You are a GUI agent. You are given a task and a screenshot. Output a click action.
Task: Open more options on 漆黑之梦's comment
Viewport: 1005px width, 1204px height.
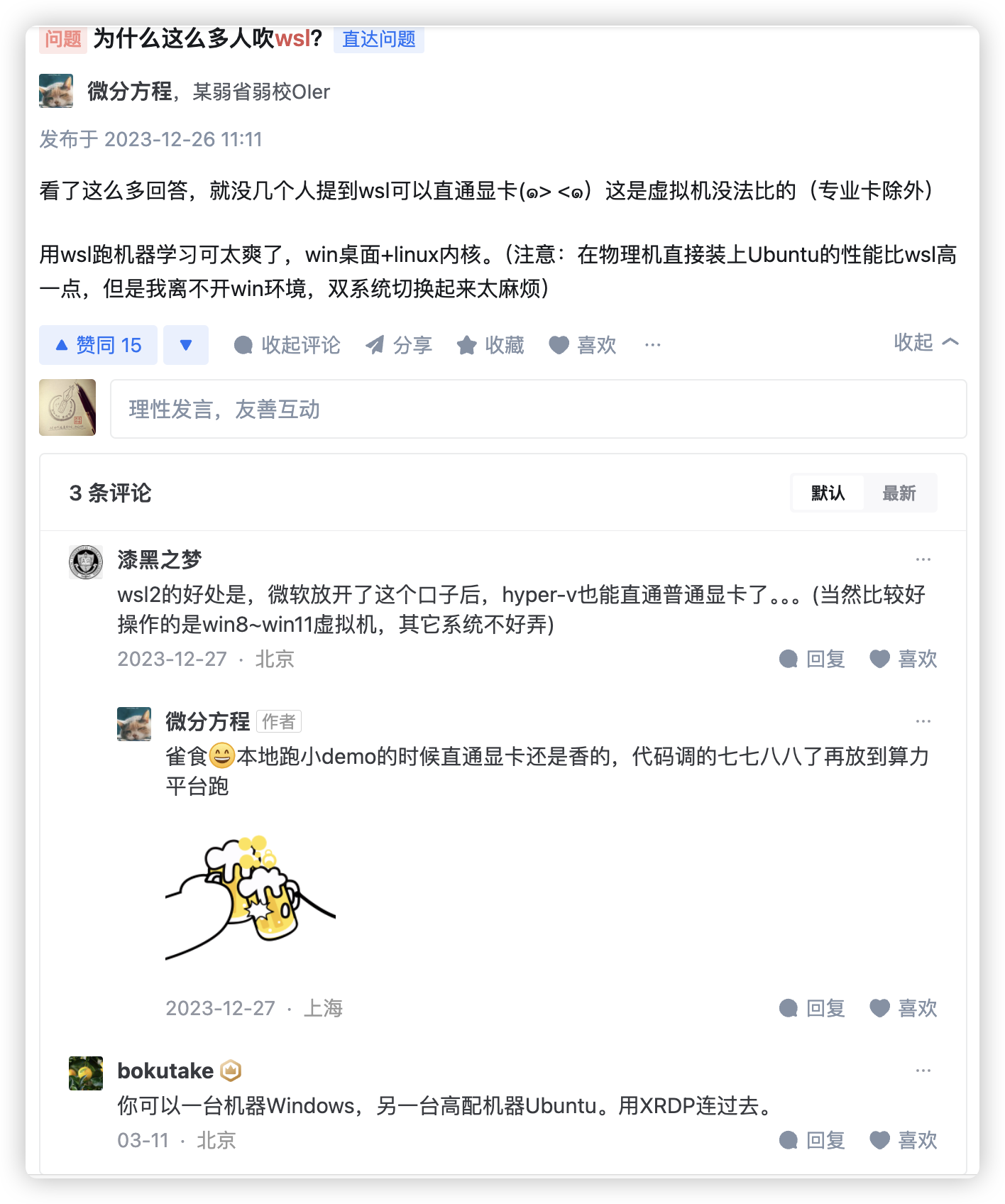coord(923,559)
